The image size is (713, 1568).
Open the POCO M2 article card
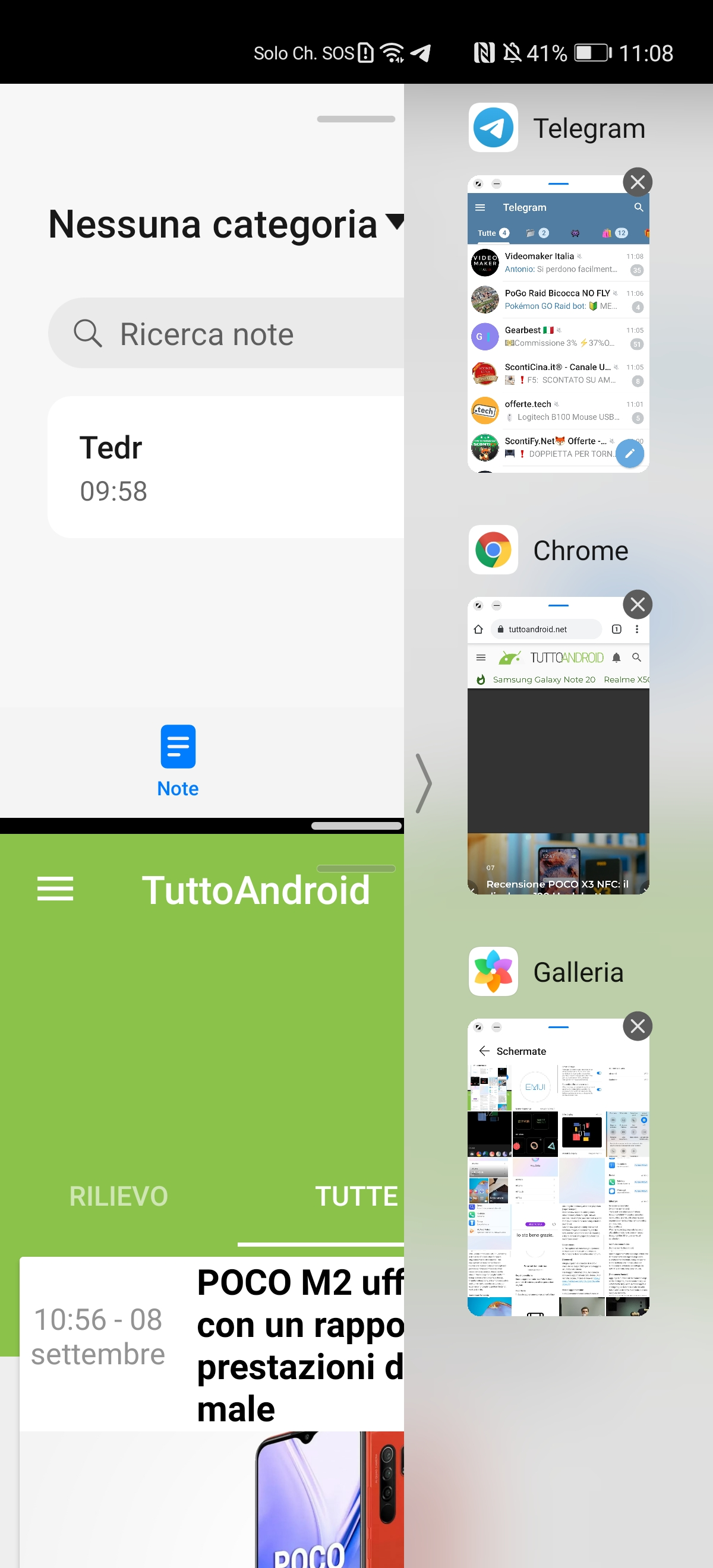click(x=244, y=1345)
